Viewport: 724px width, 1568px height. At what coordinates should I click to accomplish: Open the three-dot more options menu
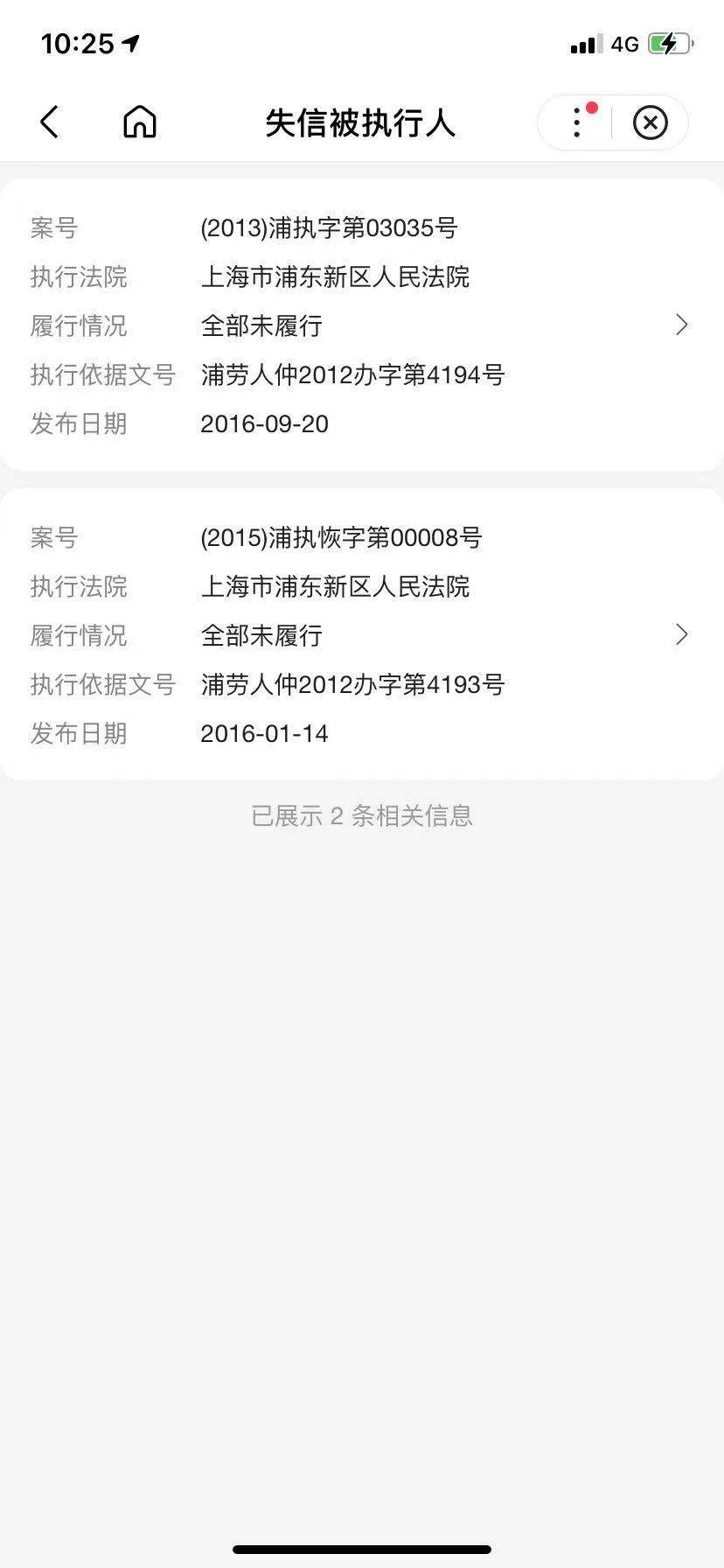(x=577, y=122)
